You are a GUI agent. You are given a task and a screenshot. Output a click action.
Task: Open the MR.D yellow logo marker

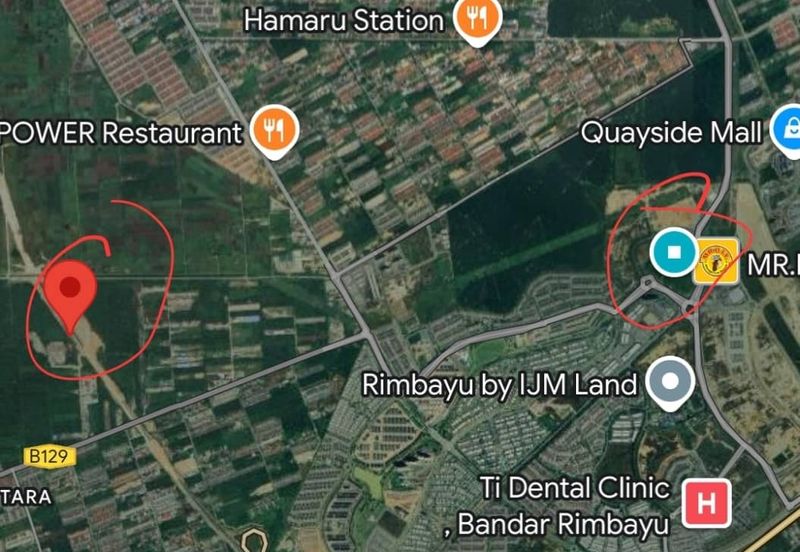pyautogui.click(x=716, y=260)
